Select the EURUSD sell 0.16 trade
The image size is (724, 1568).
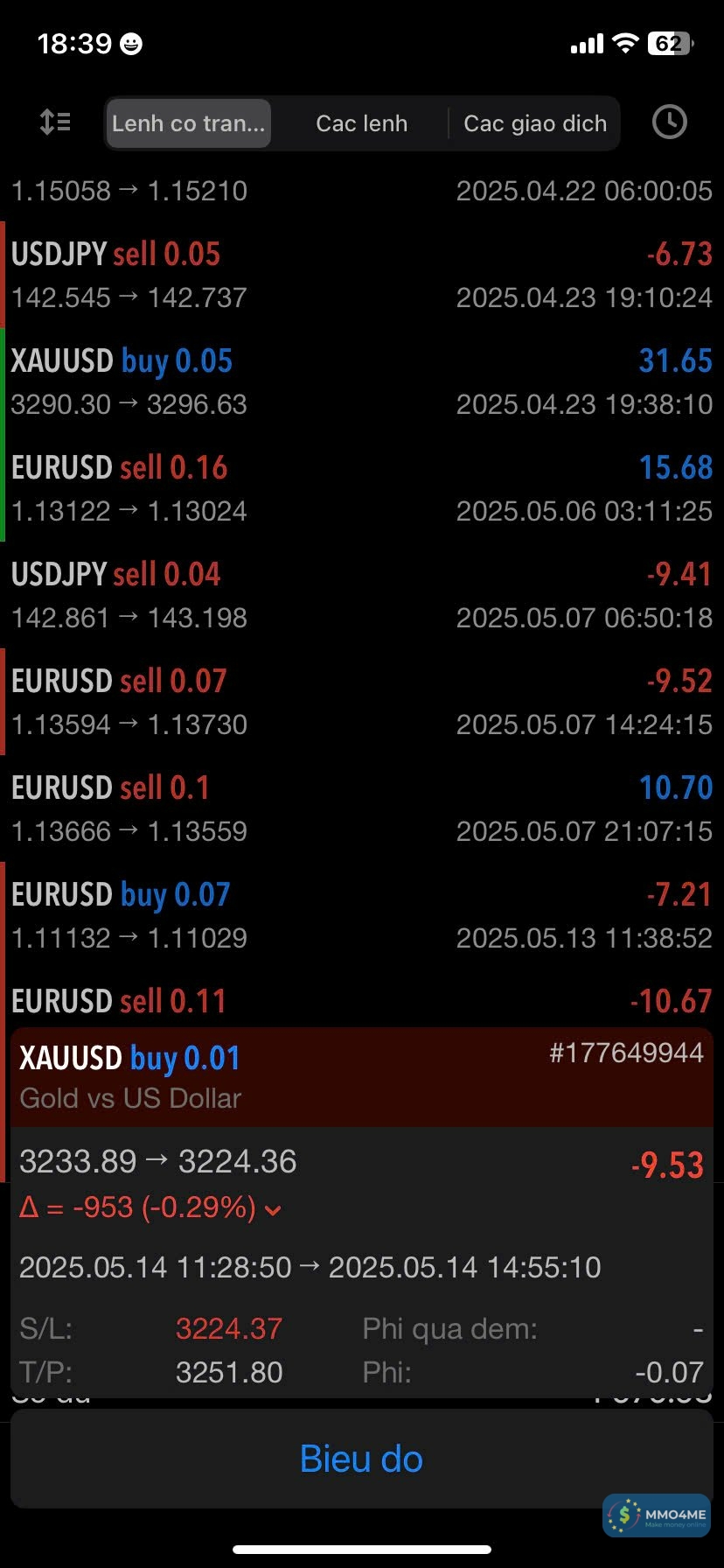coord(361,488)
